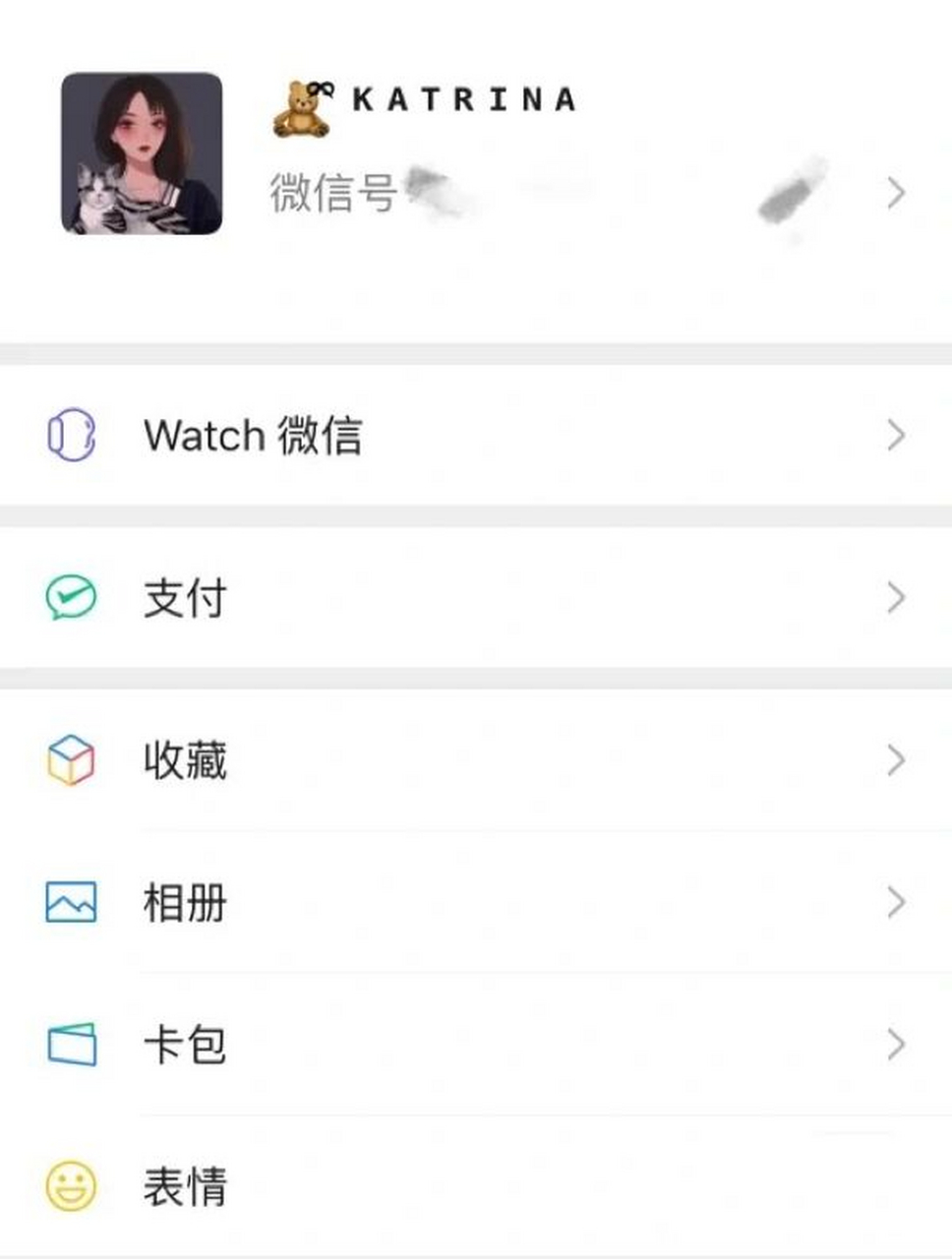Expand the 相册 row chevron

[895, 901]
